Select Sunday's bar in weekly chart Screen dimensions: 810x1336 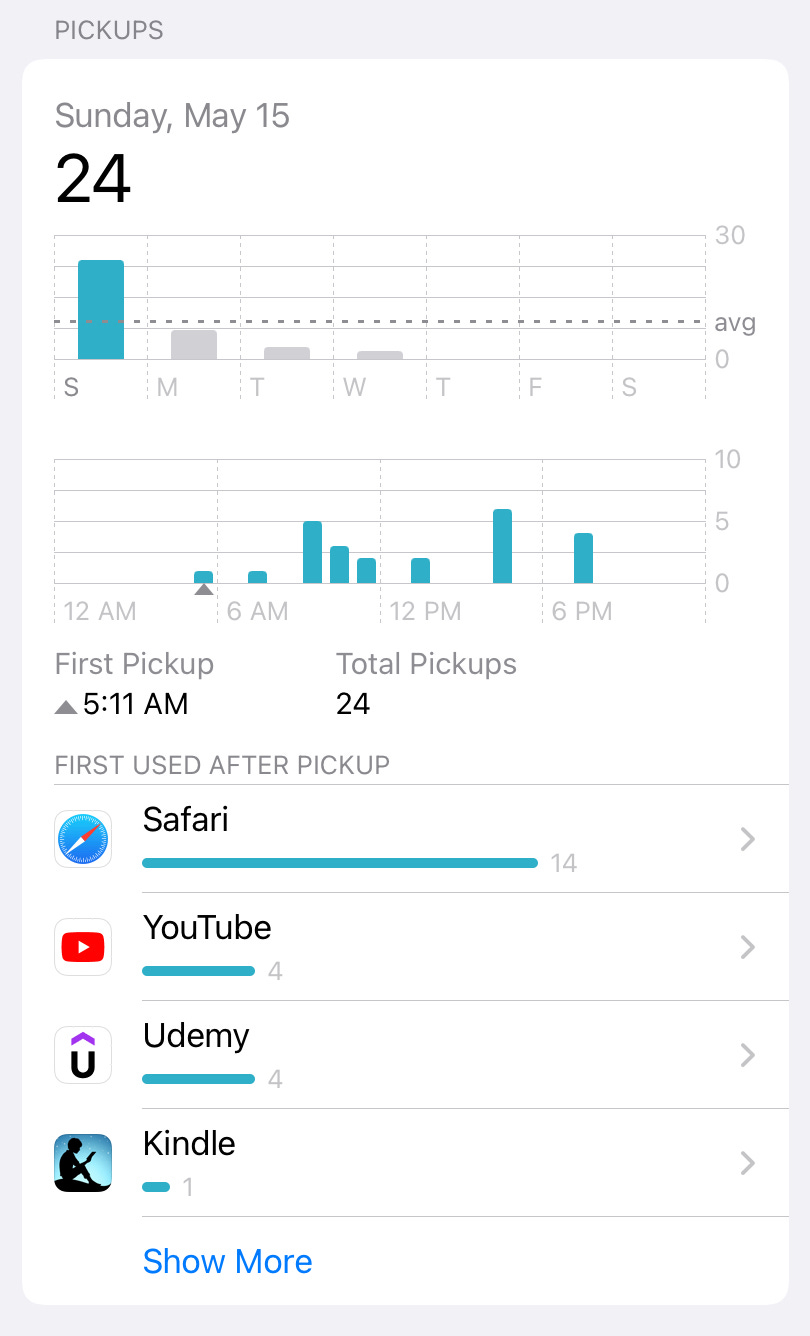[101, 310]
